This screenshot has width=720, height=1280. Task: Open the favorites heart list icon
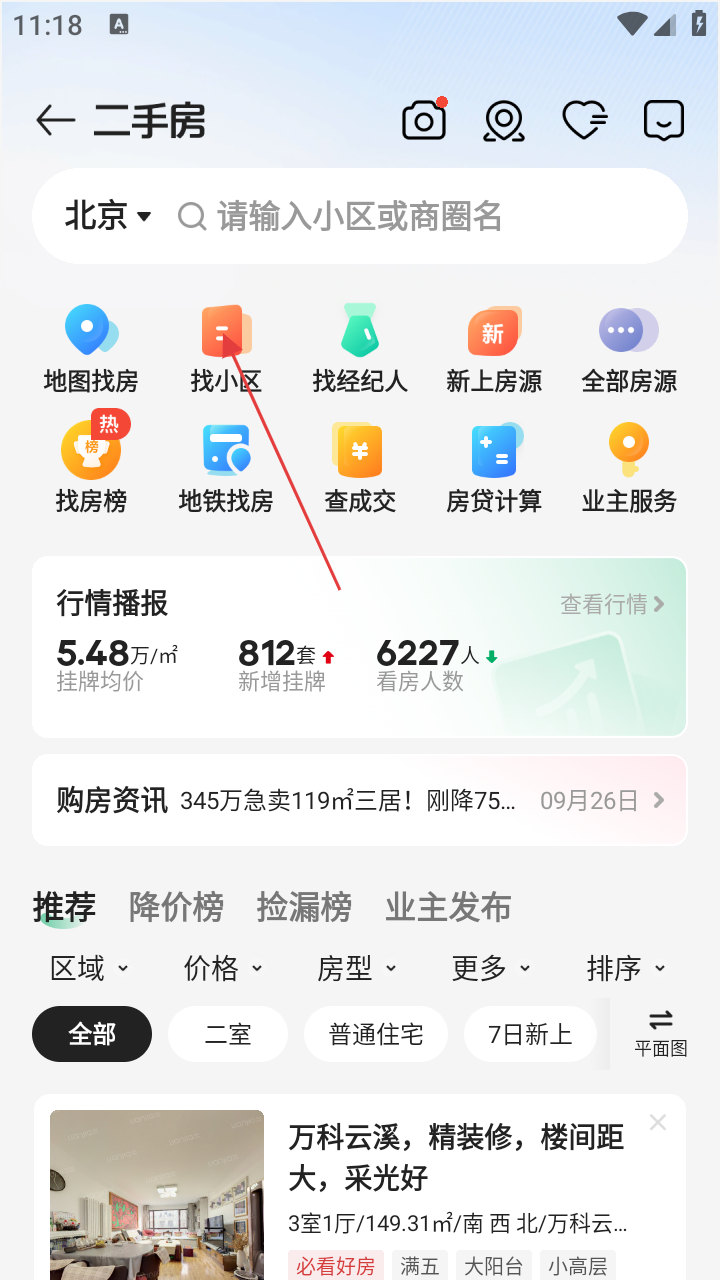[x=584, y=121]
